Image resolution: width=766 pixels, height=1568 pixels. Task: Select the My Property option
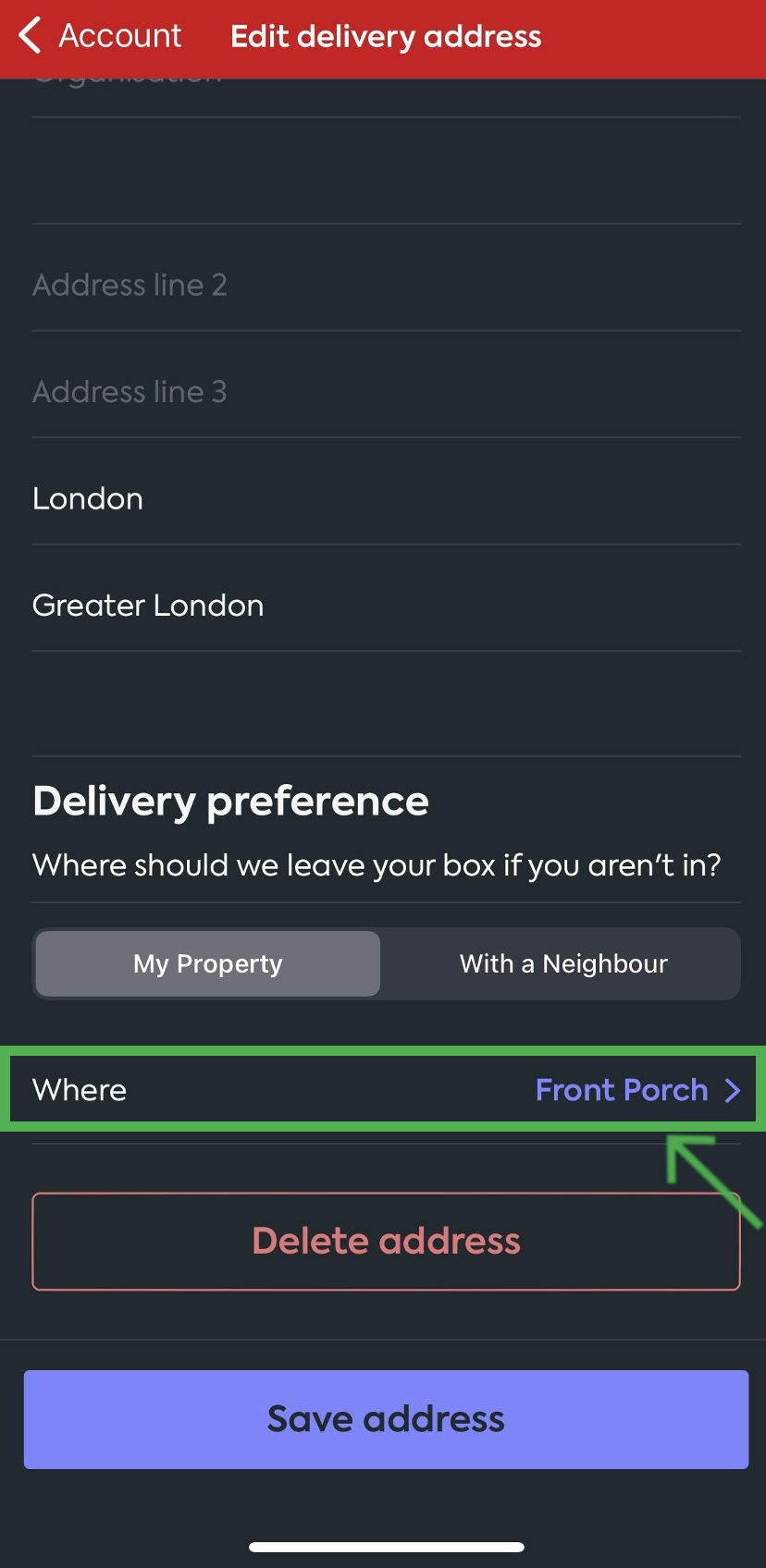click(208, 963)
